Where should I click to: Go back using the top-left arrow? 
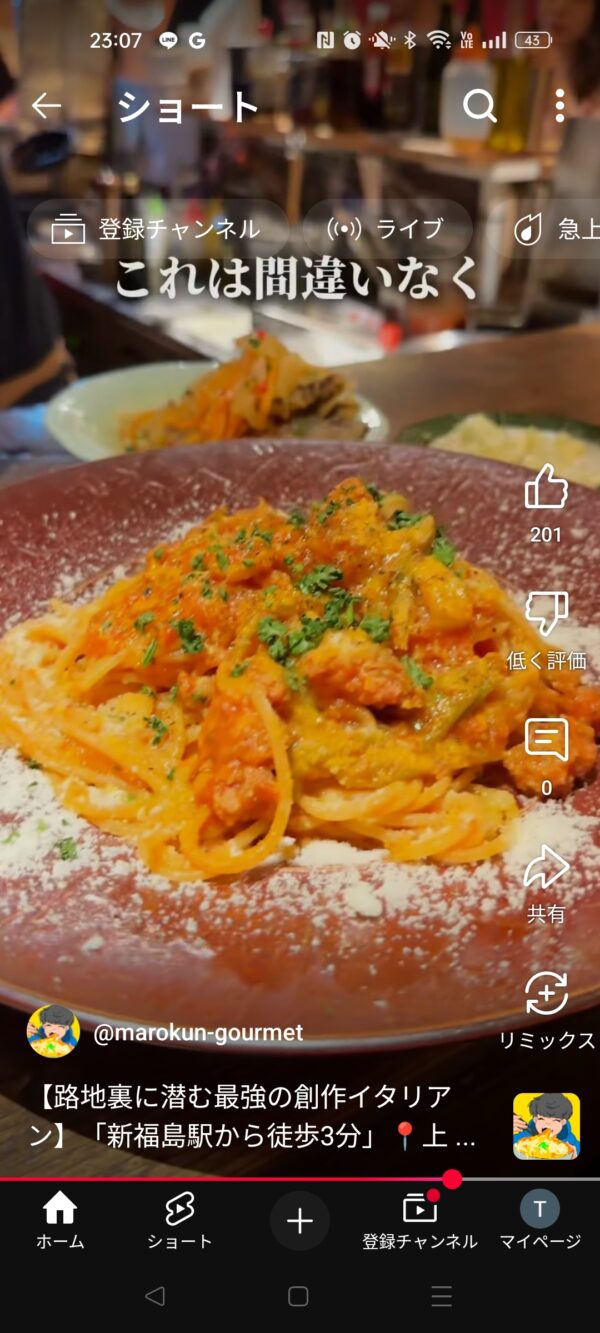click(x=46, y=106)
